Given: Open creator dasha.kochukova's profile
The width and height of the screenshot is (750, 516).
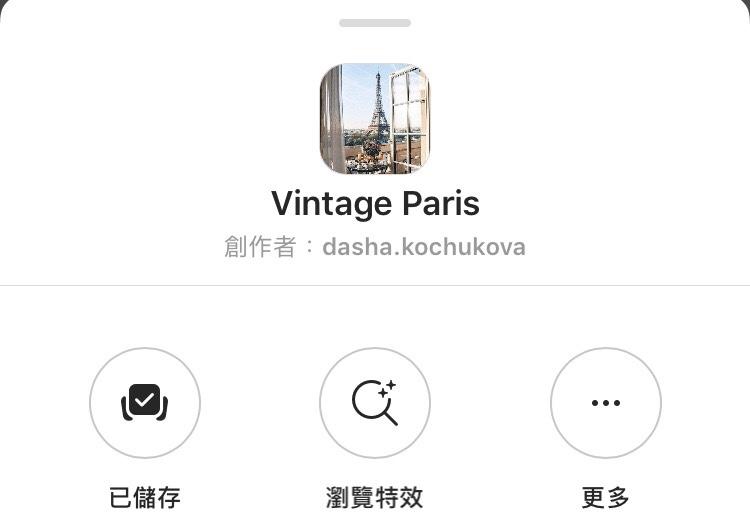Looking at the screenshot, I should (423, 247).
